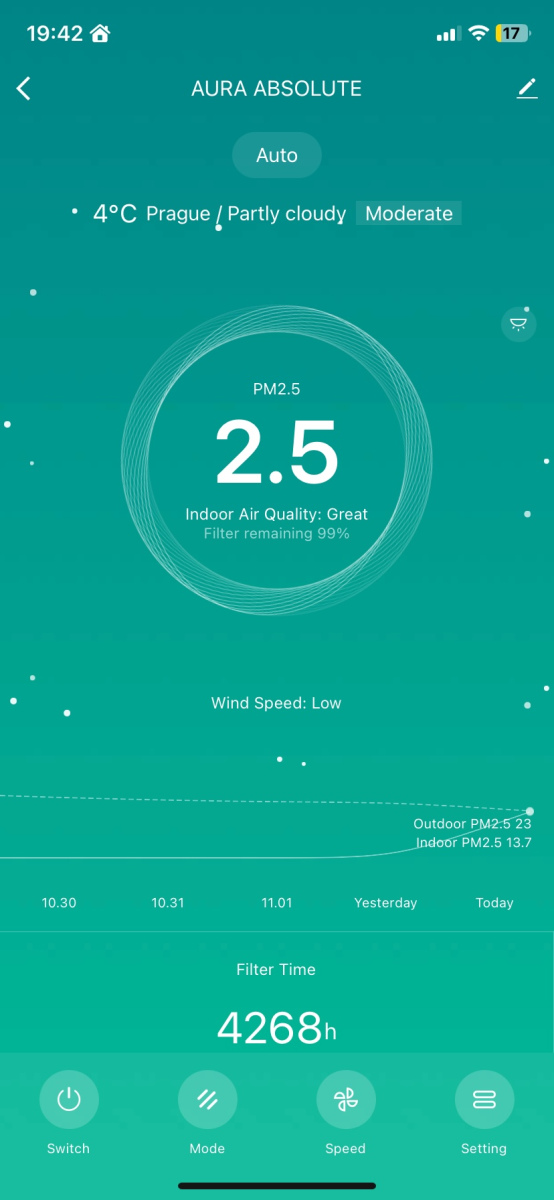Open the Mode options
This screenshot has height=1200, width=554.
click(x=207, y=1100)
